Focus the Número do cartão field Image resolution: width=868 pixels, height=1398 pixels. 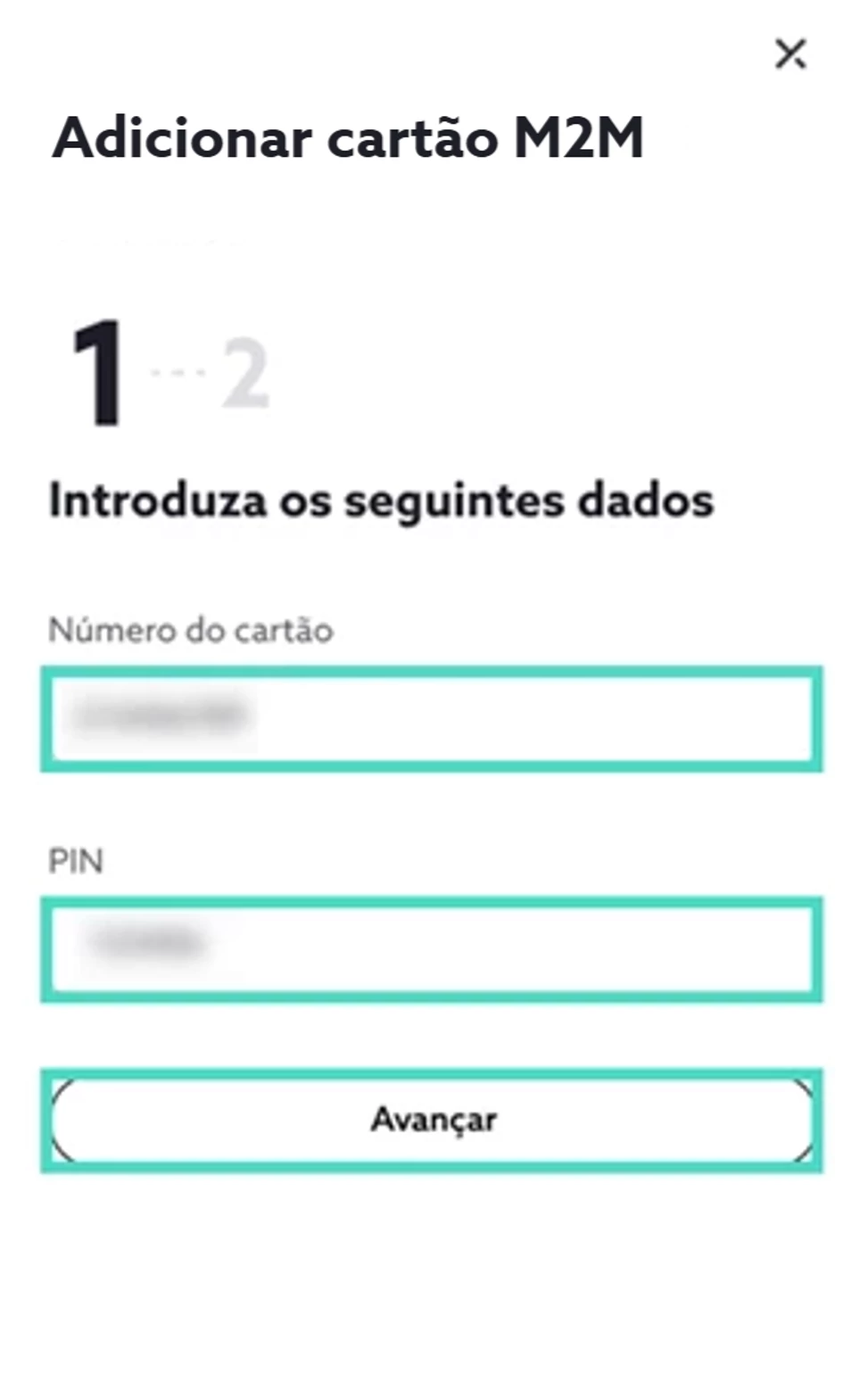pos(432,718)
